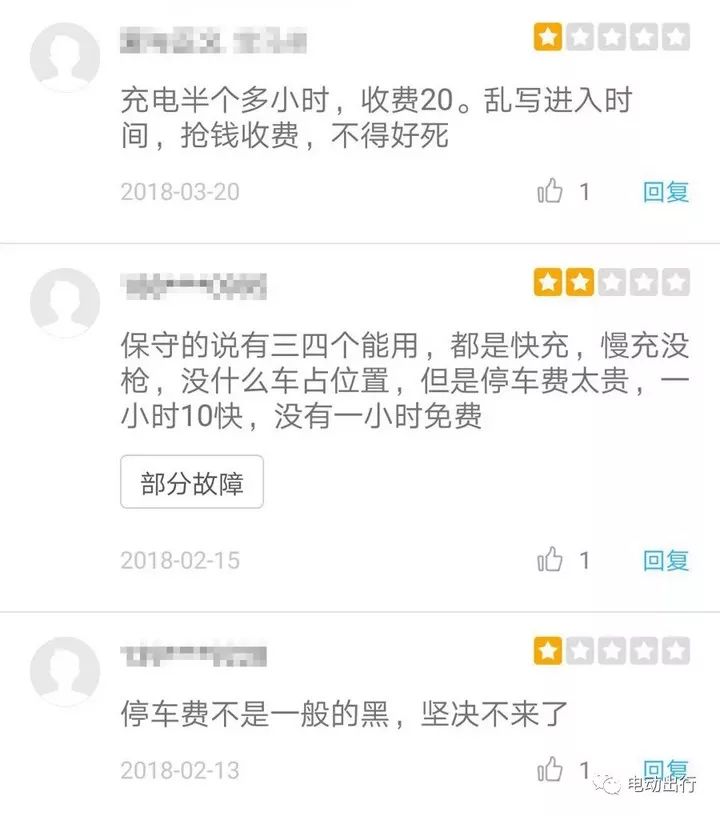Click the 2018-03-20 date label
The height and width of the screenshot is (816, 720).
coord(179,192)
